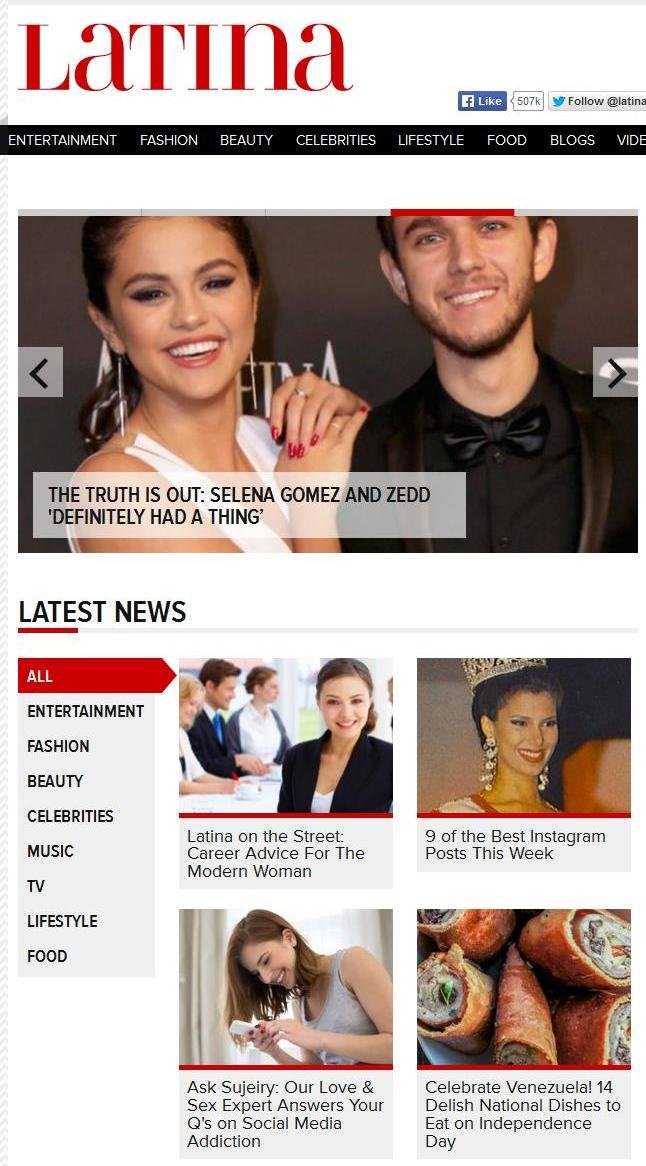
Task: Advance to the next carousel slide
Action: 615,372
